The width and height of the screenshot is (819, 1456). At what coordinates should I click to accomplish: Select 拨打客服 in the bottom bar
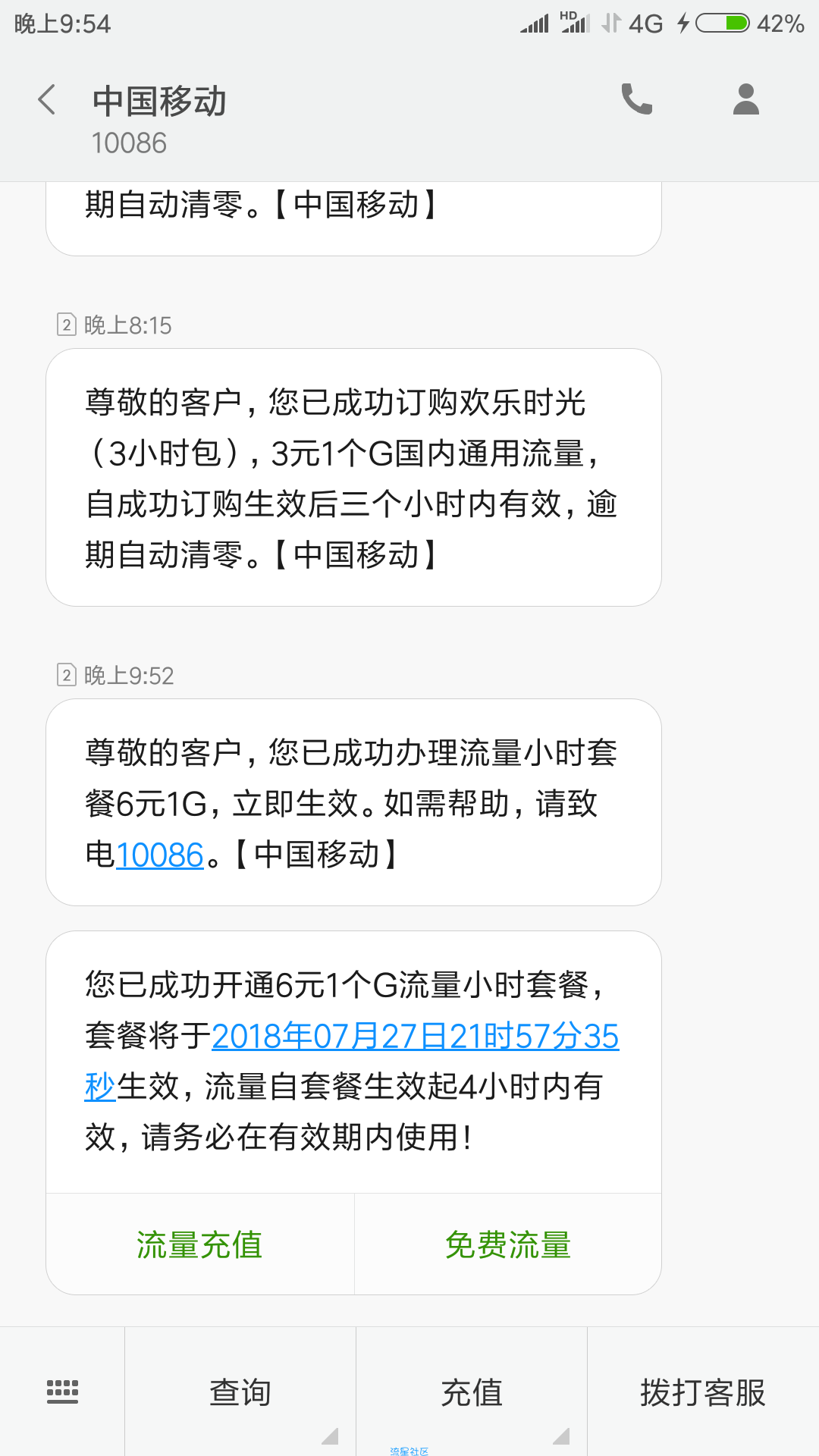[x=703, y=1392]
